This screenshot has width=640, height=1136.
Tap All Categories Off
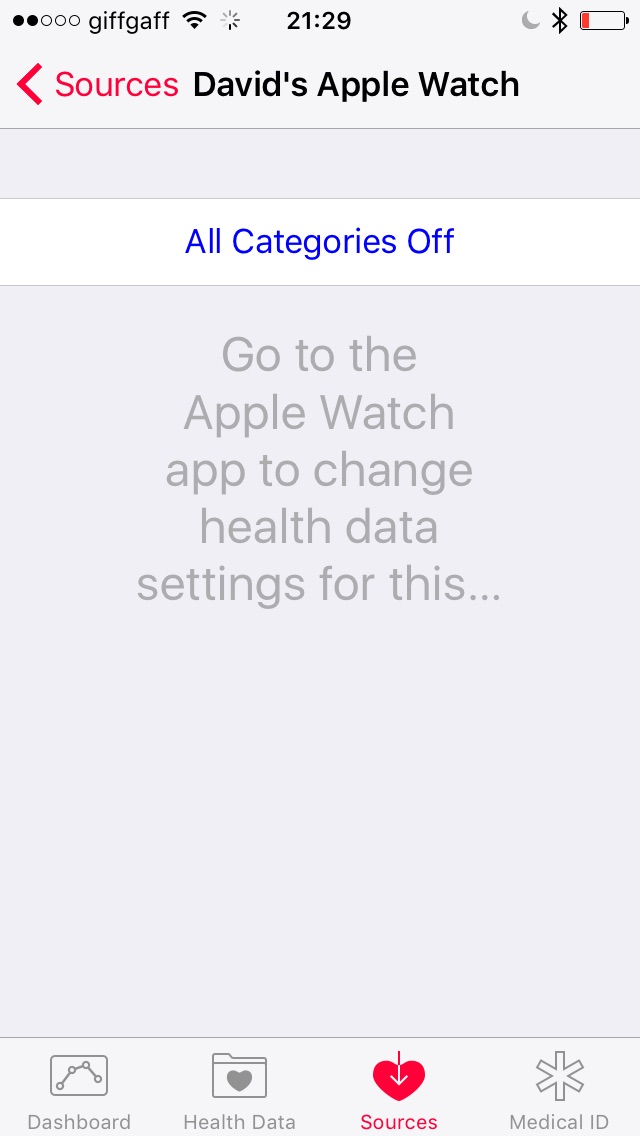click(x=320, y=242)
